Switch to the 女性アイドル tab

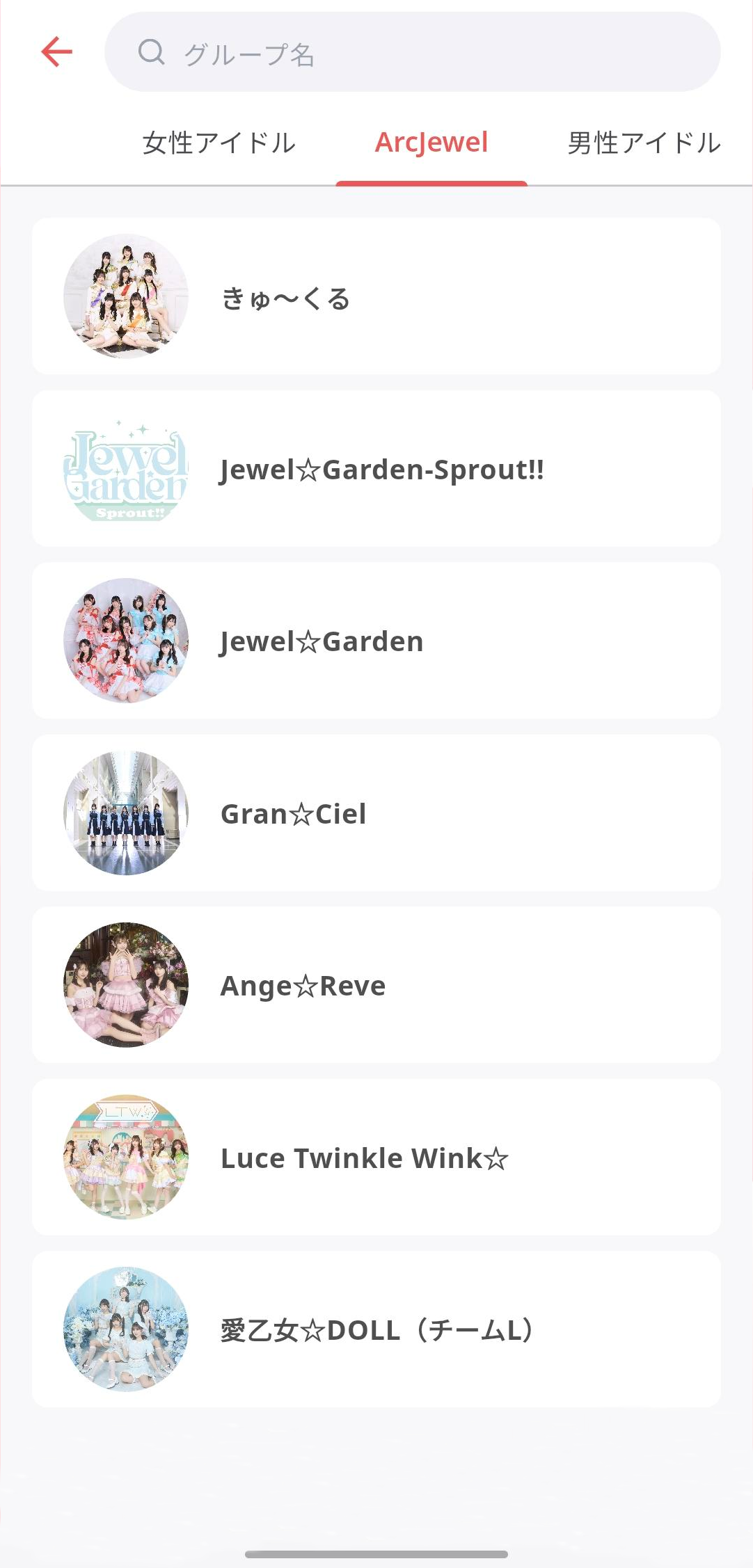click(x=219, y=143)
